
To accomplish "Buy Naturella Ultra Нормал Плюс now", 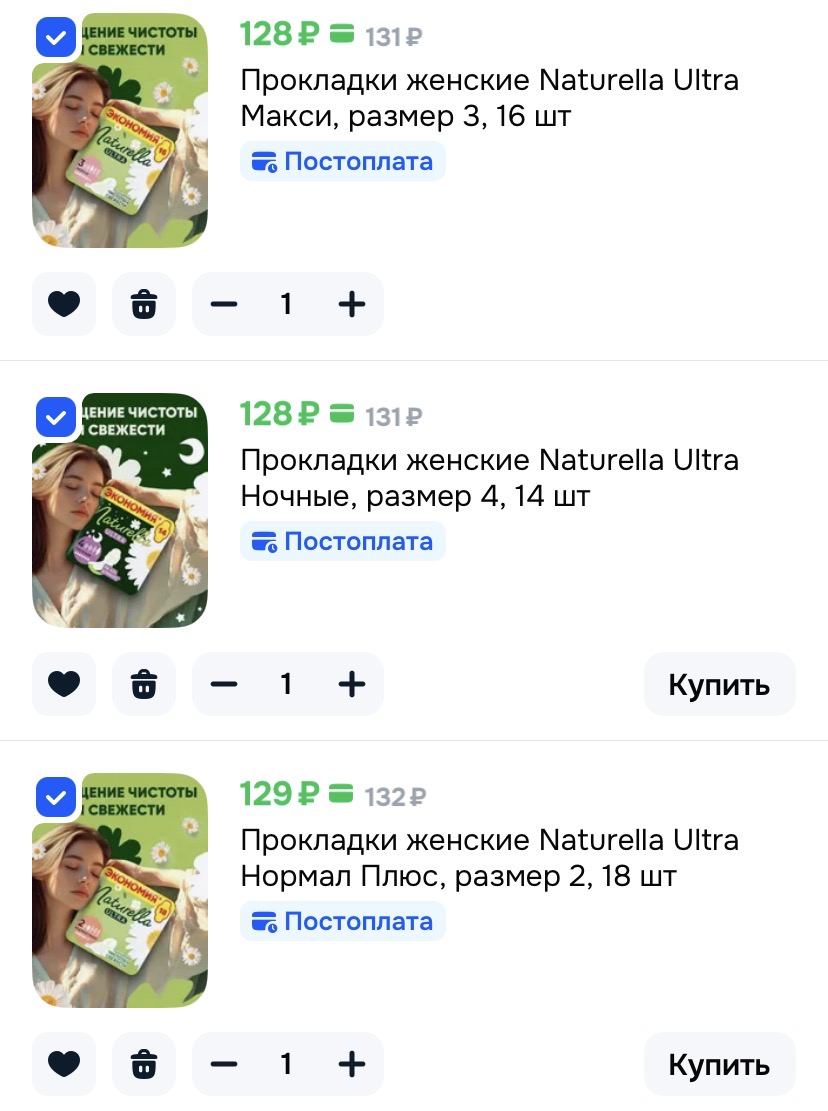I will (720, 1064).
